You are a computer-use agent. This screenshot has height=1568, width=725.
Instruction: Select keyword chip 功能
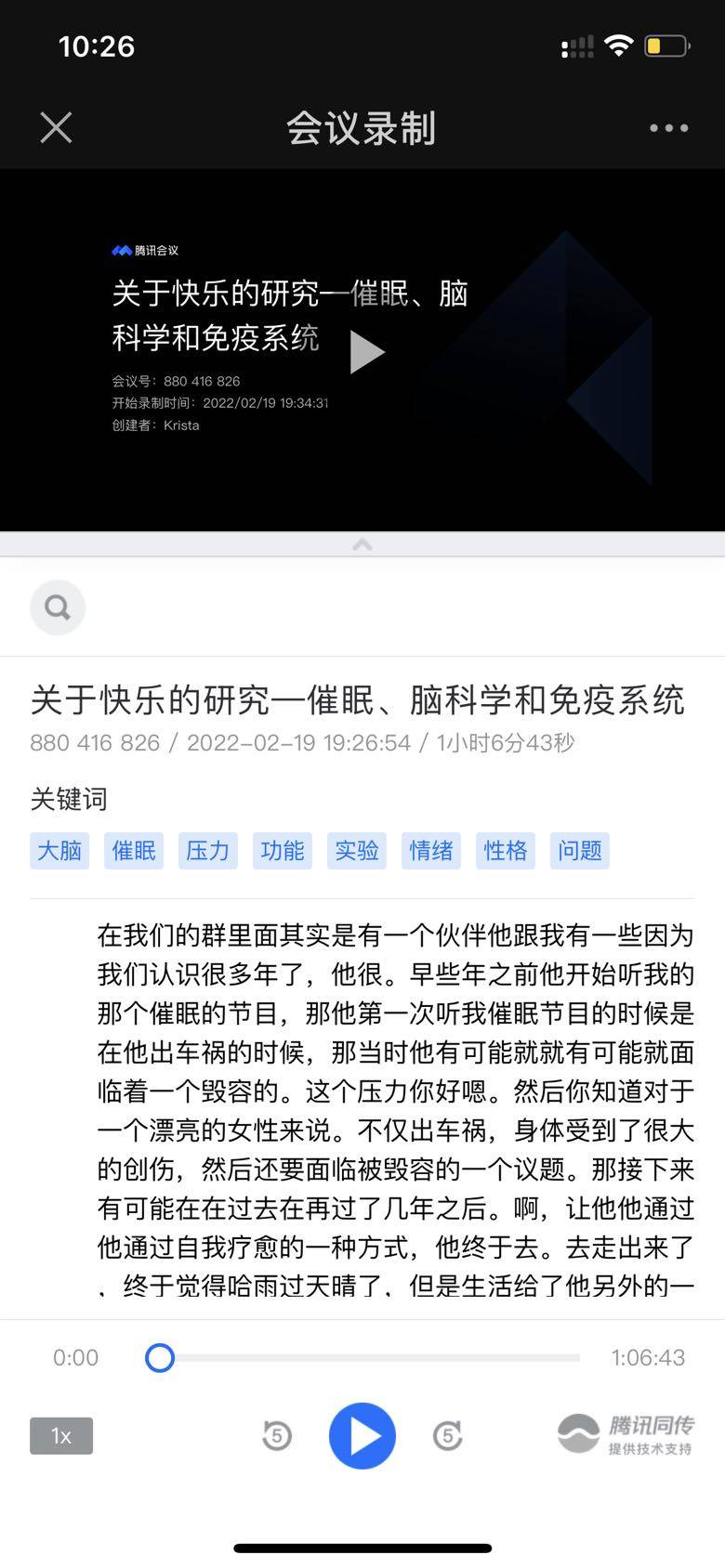283,850
